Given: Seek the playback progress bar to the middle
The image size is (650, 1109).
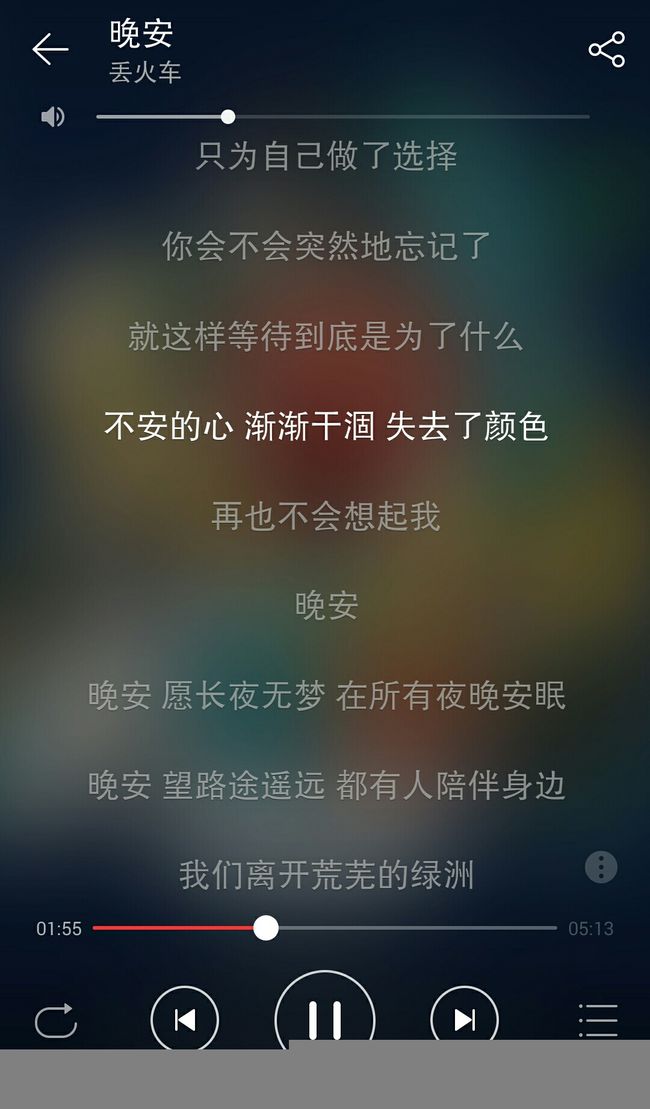Looking at the screenshot, I should pyautogui.click(x=325, y=928).
